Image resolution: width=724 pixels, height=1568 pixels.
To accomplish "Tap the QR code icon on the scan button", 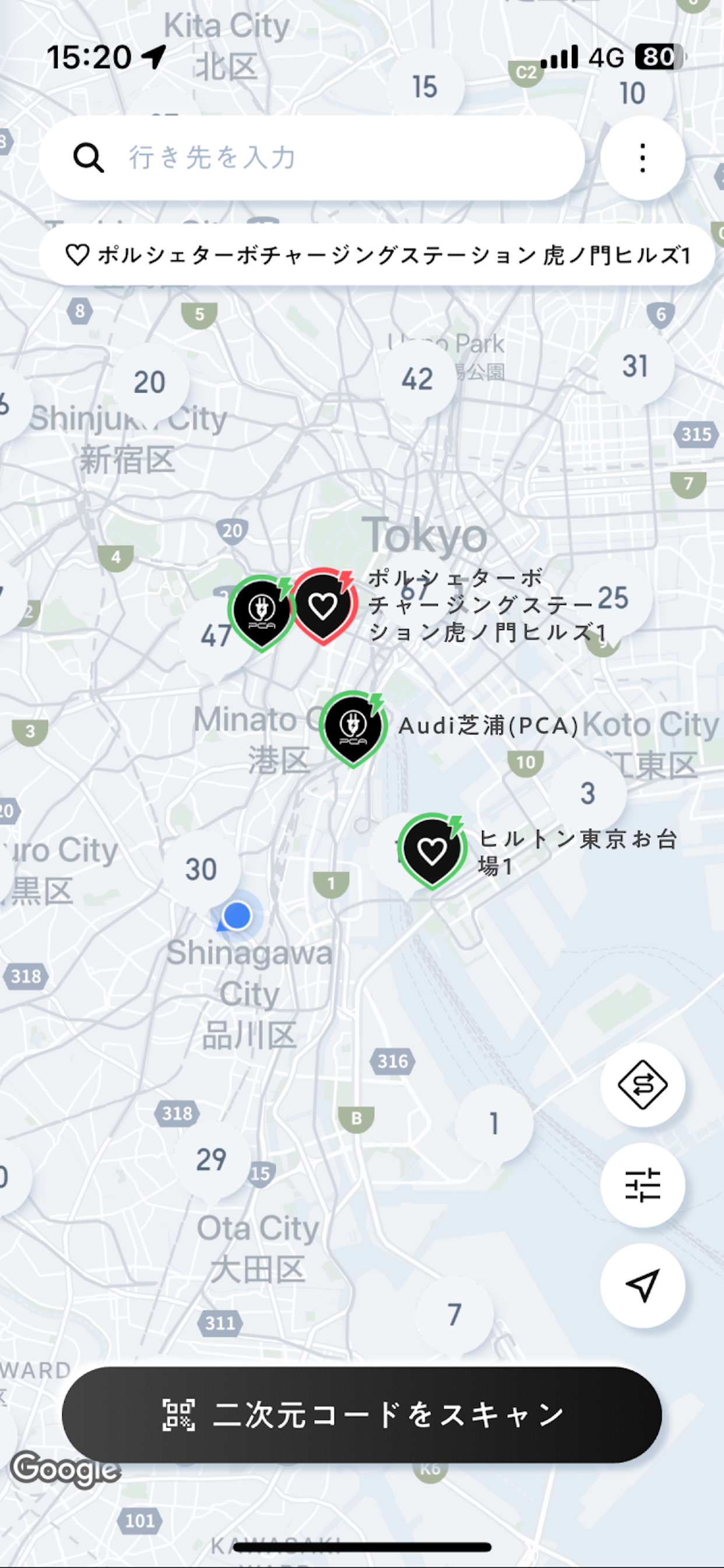I will coord(179,1414).
